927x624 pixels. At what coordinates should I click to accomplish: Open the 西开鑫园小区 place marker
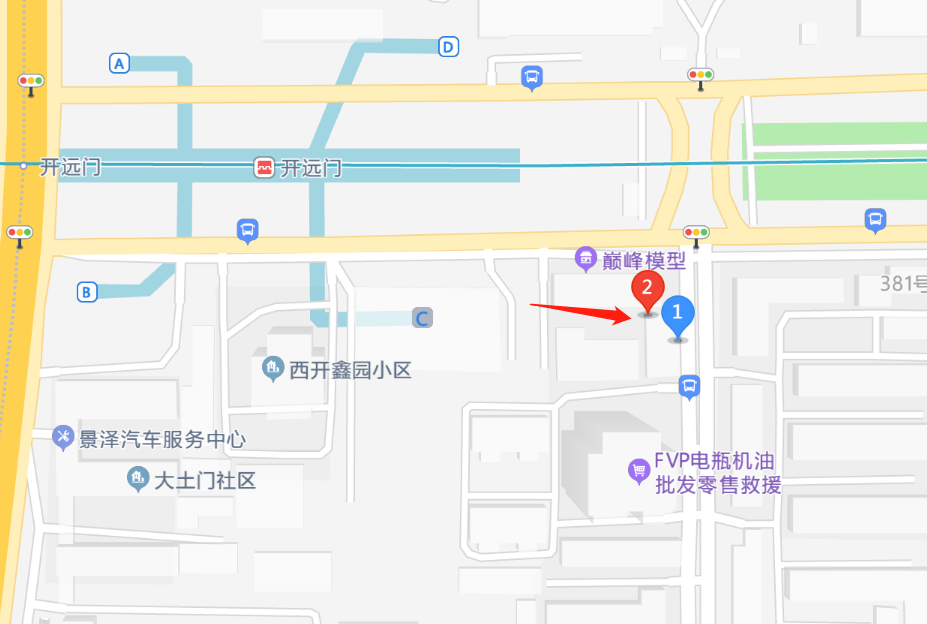pyautogui.click(x=272, y=370)
